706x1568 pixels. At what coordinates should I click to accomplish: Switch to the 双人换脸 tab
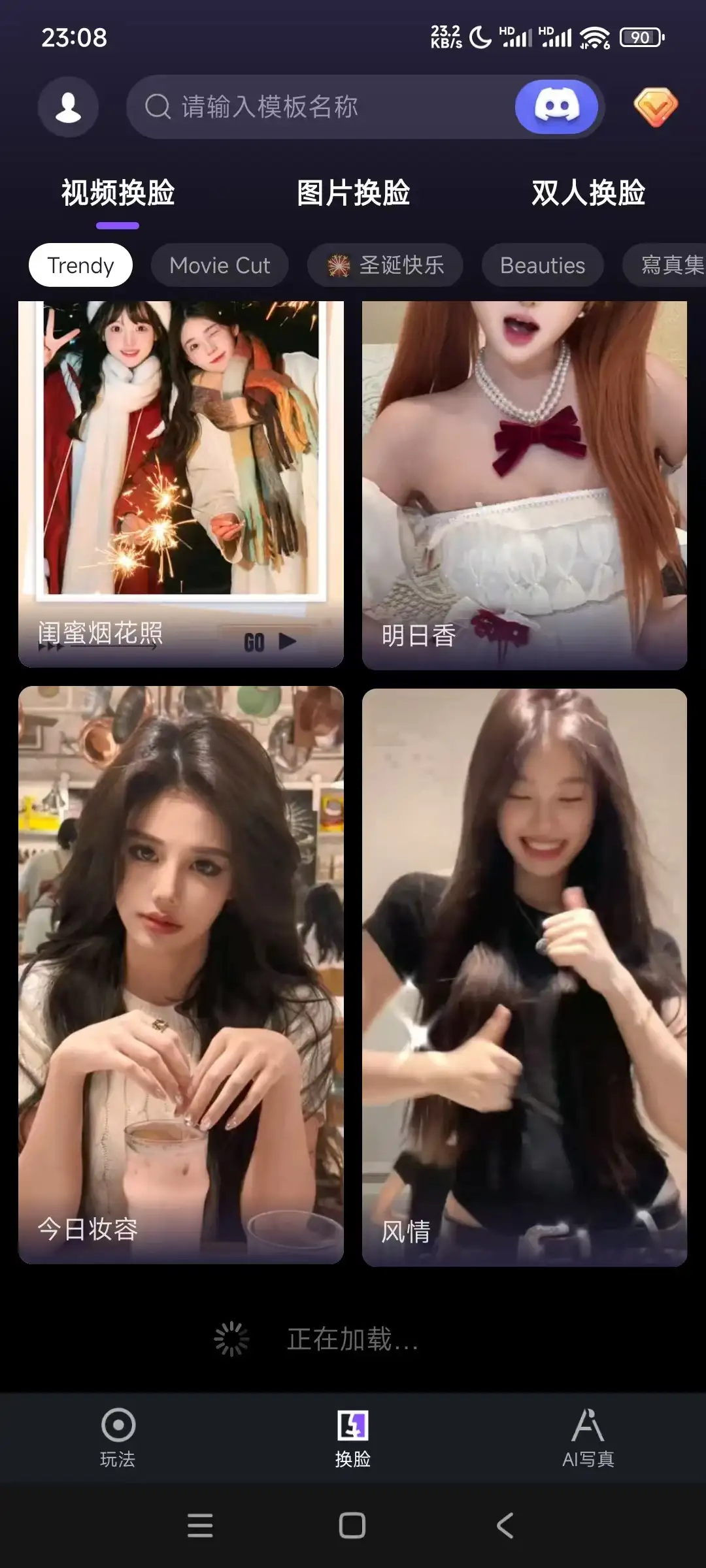point(588,193)
